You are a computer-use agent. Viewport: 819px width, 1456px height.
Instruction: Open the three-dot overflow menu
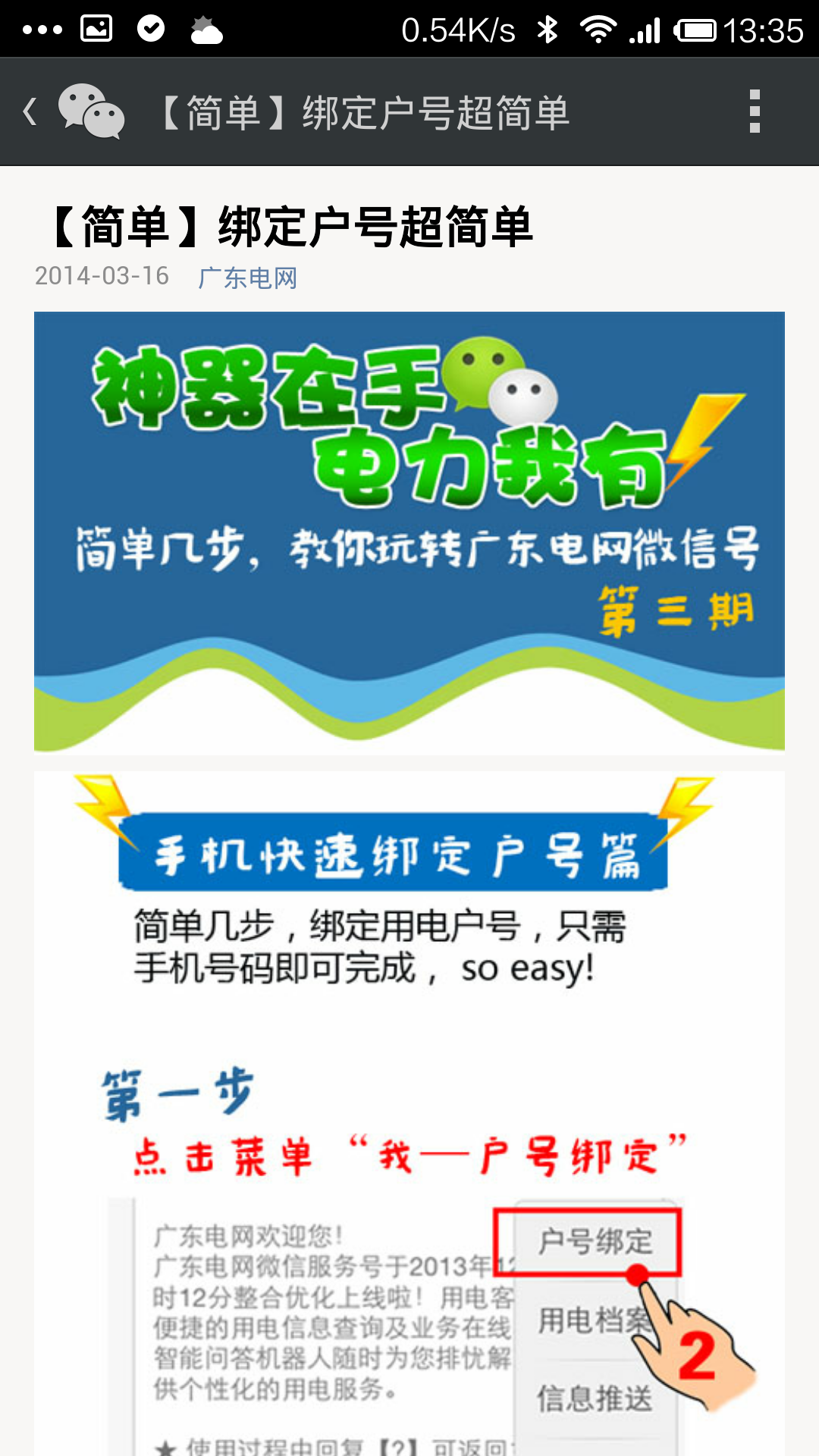[x=754, y=111]
